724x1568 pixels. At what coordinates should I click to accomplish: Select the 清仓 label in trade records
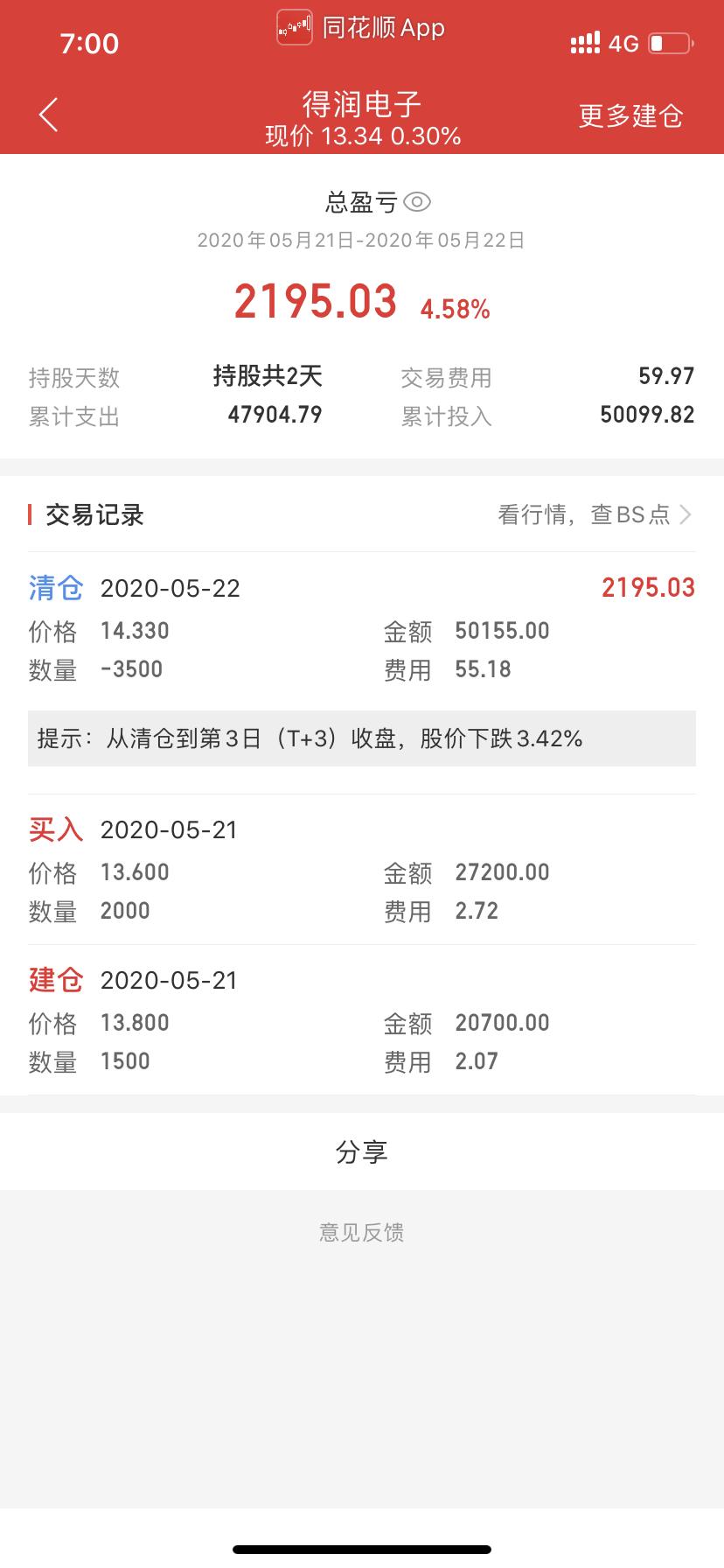tap(54, 588)
